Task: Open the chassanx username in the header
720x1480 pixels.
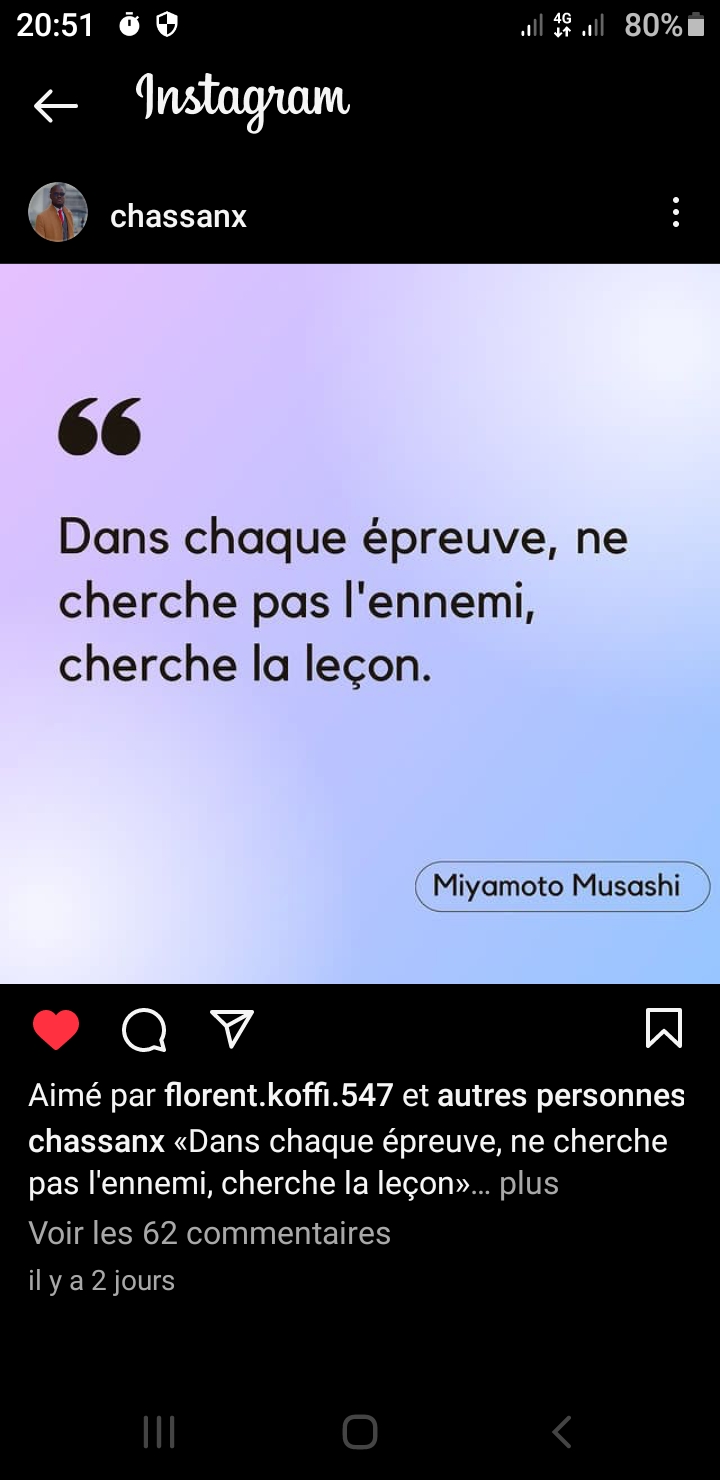Action: point(178,215)
